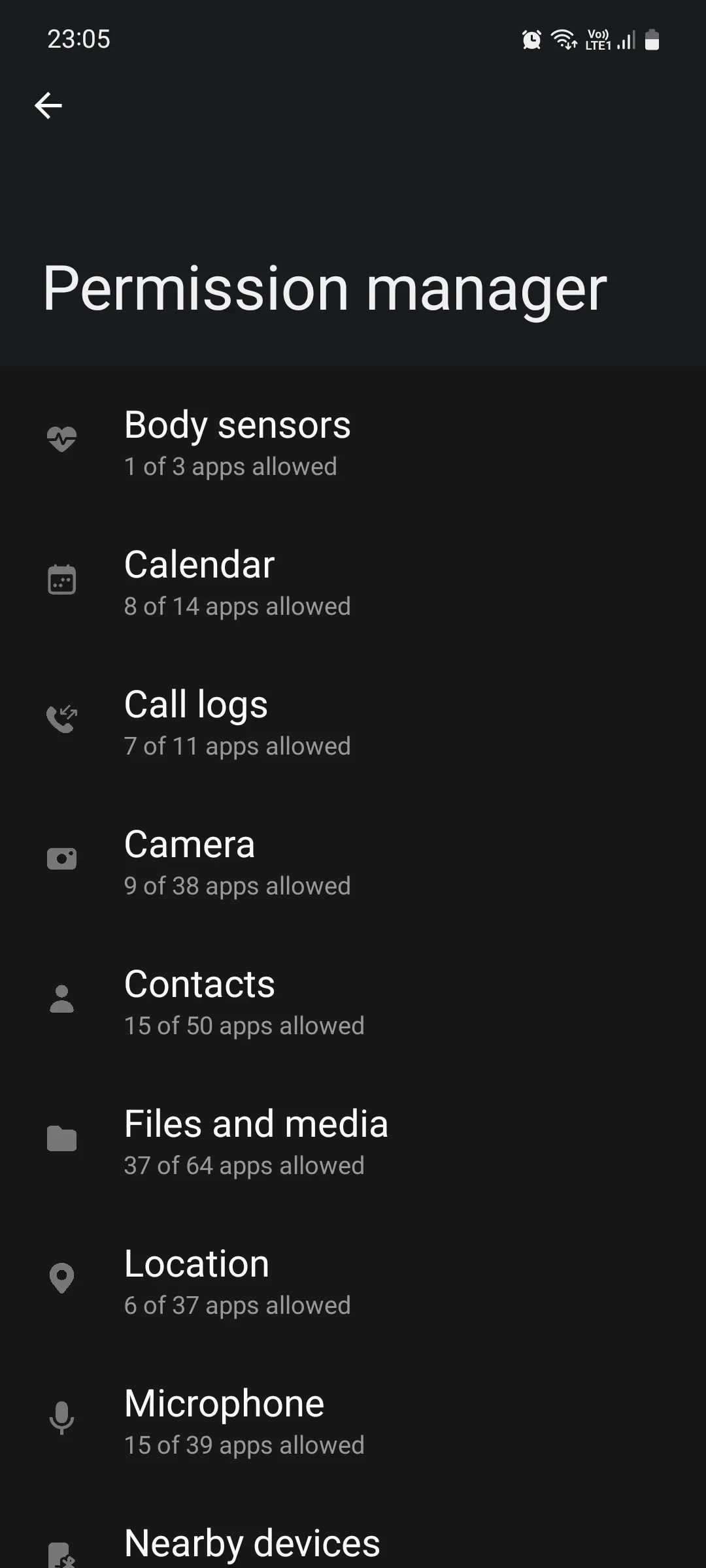Click the Location pin icon
The image size is (706, 1568).
(62, 1277)
